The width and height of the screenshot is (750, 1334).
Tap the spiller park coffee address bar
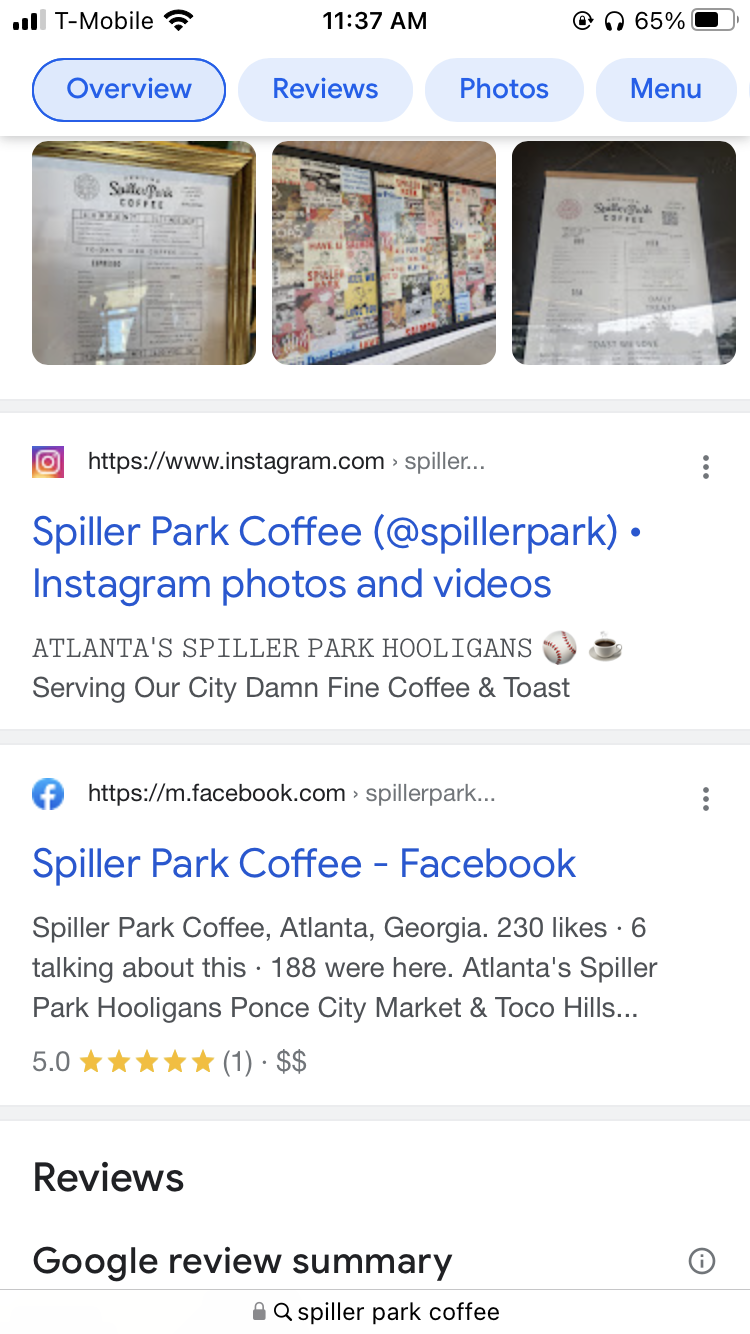tap(385, 1312)
